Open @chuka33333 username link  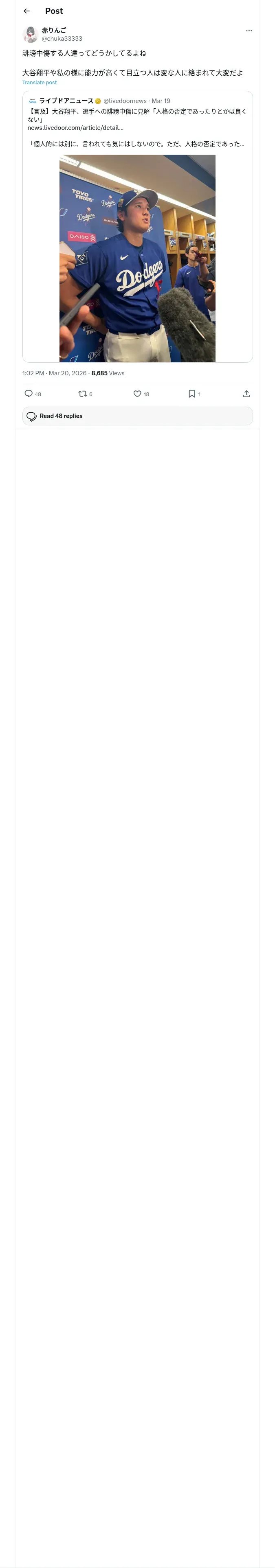pyautogui.click(x=62, y=38)
